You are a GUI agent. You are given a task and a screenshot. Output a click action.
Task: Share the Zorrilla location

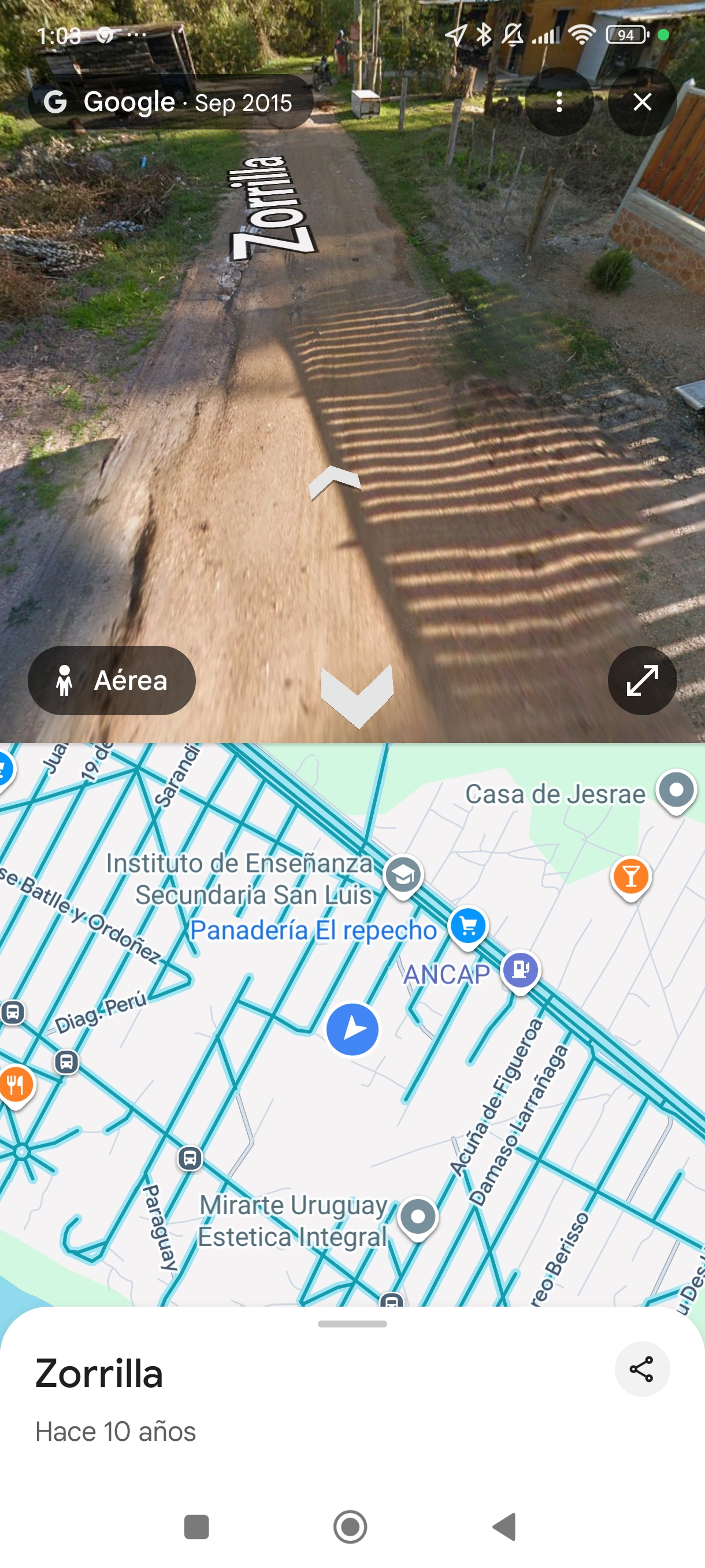tap(642, 1369)
